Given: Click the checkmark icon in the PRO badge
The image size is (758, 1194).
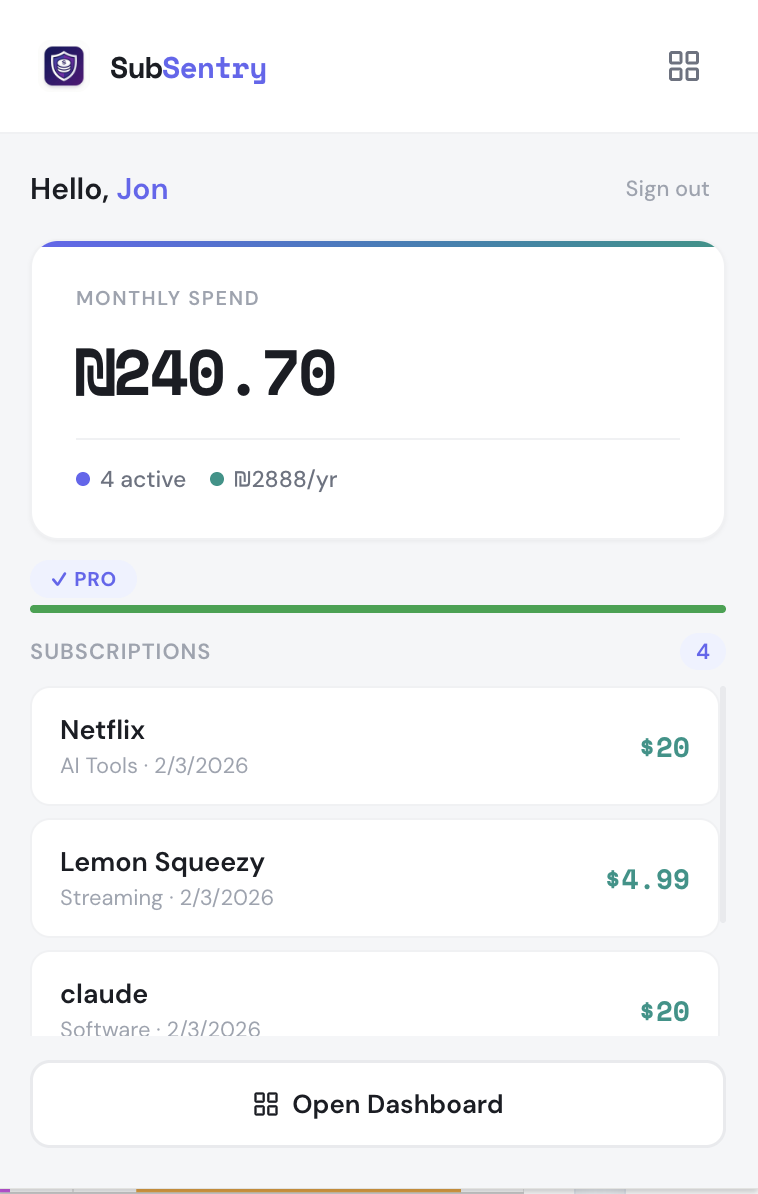Looking at the screenshot, I should [x=58, y=579].
